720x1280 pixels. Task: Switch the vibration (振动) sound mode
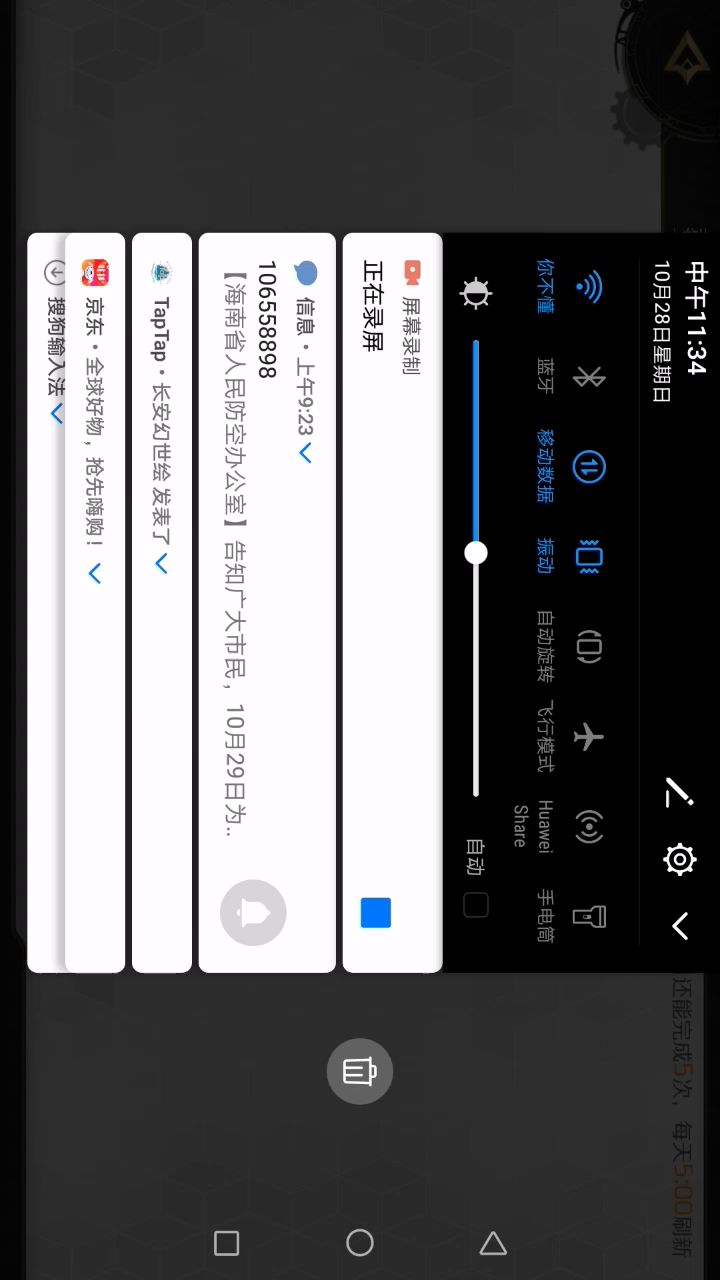point(590,557)
